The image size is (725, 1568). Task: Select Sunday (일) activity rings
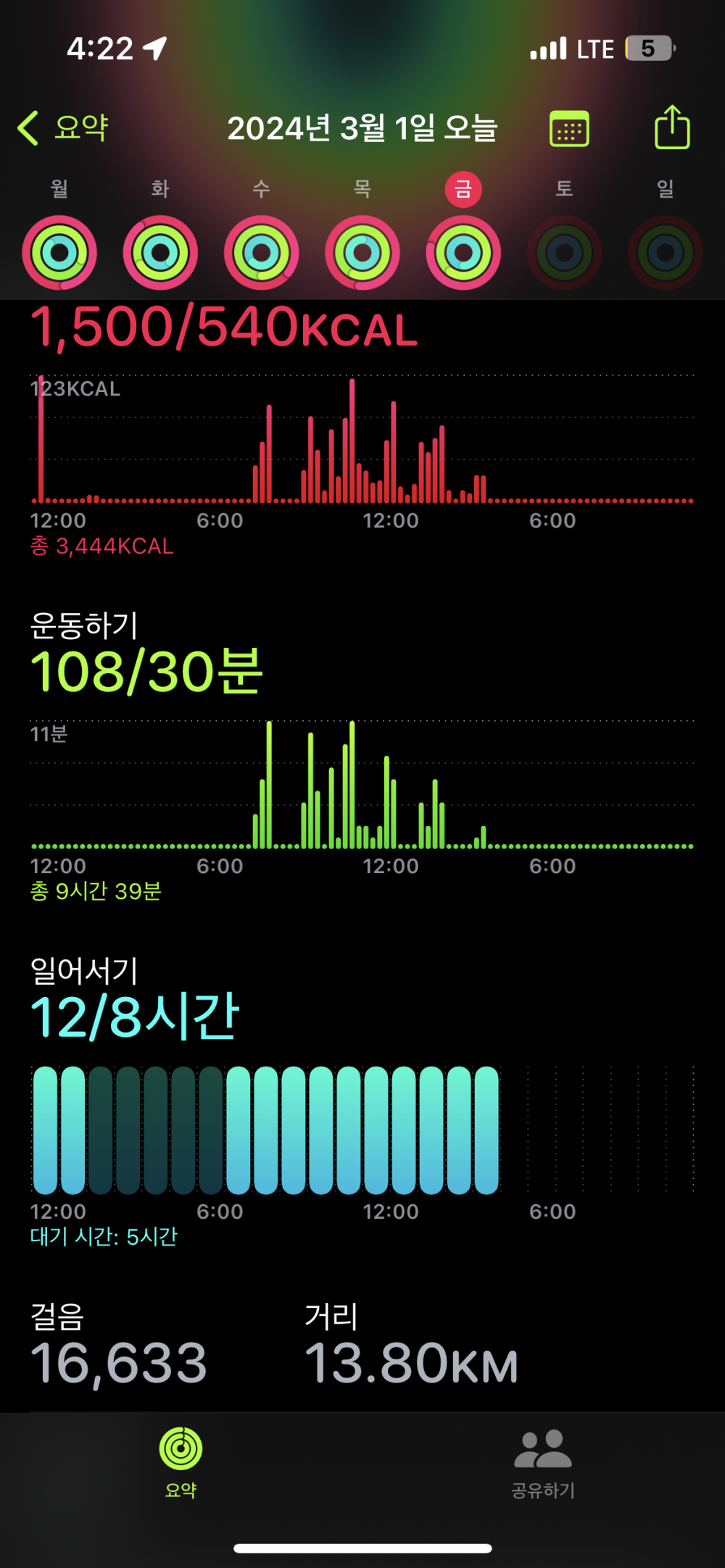[665, 253]
